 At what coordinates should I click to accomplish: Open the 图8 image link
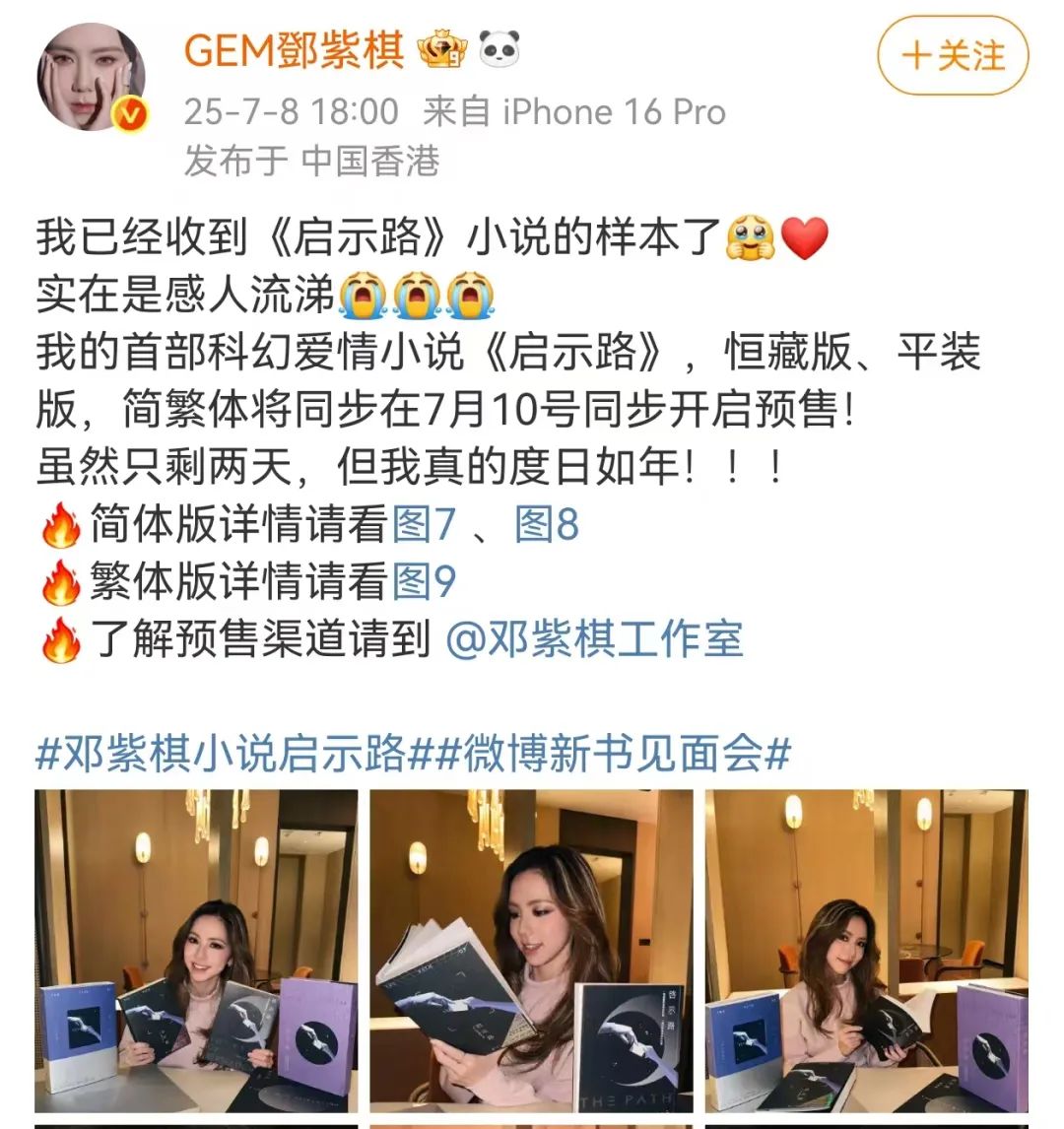click(x=547, y=524)
